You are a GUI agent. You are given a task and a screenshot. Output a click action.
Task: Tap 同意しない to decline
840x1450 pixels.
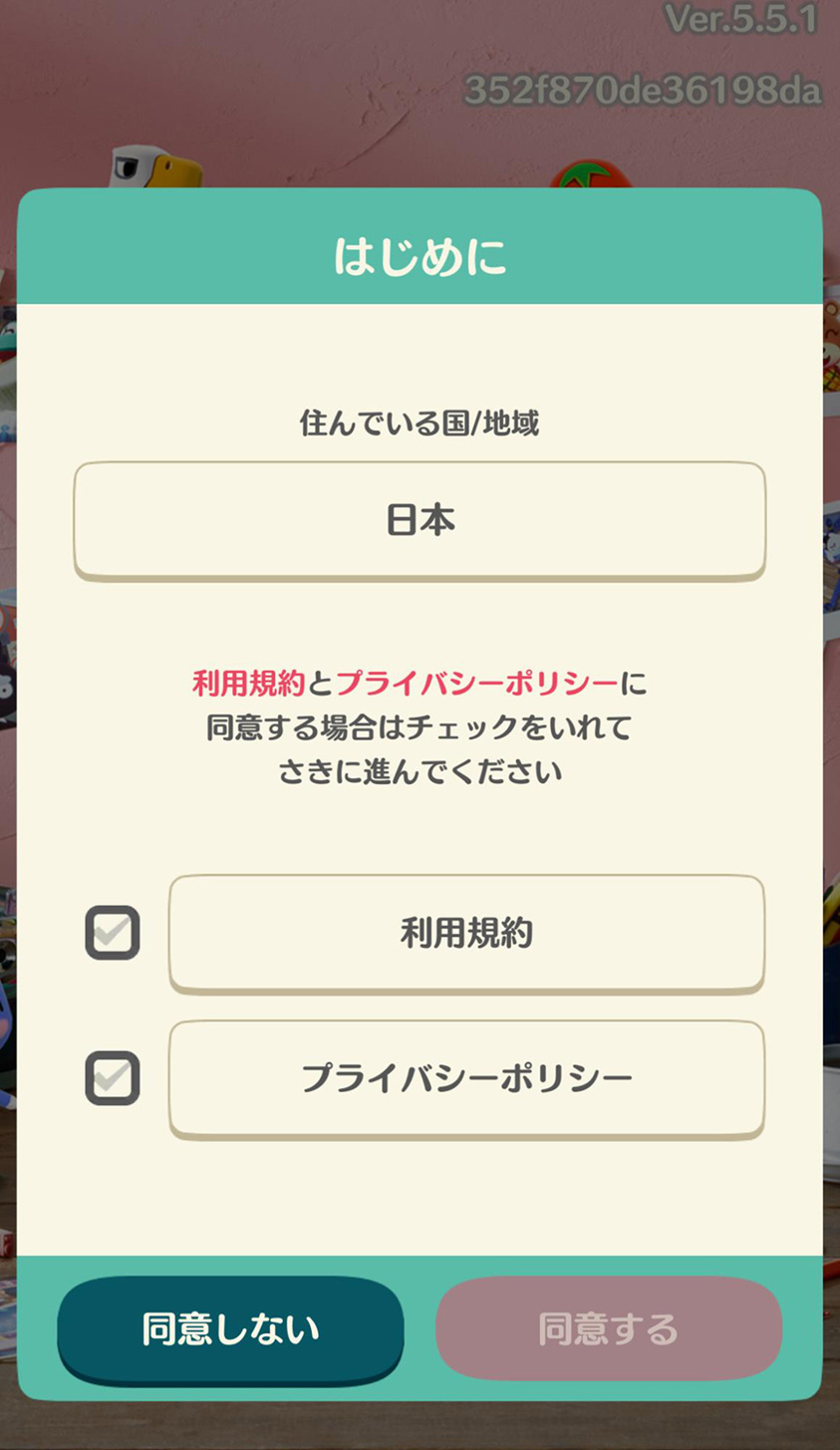point(230,1329)
